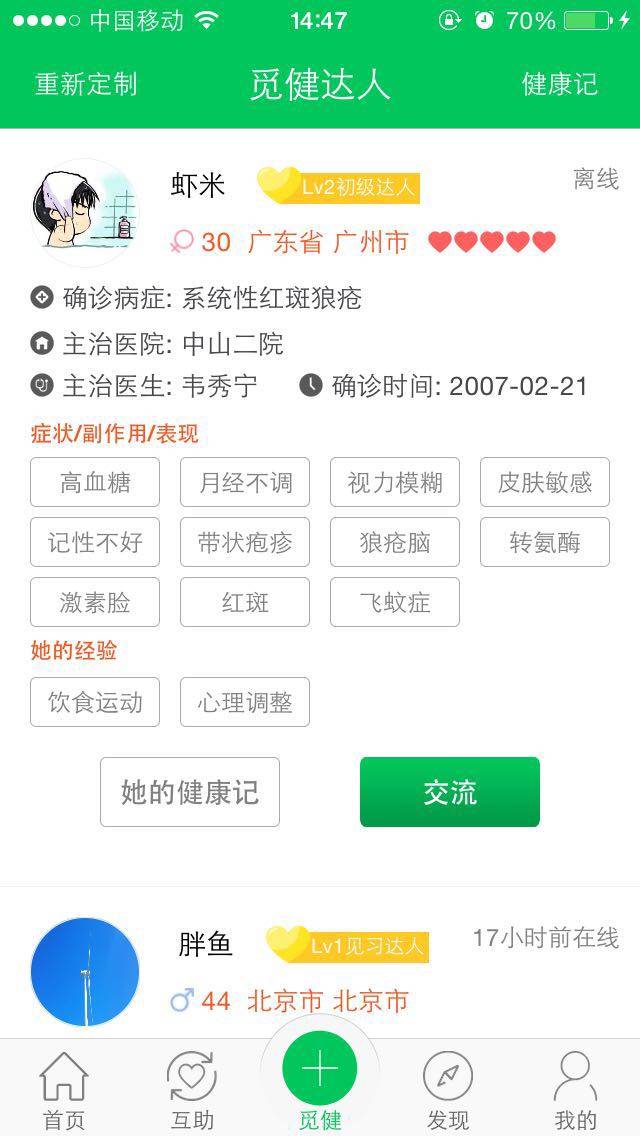Tap the 视力模糊 tag
The image size is (640, 1136).
(395, 483)
